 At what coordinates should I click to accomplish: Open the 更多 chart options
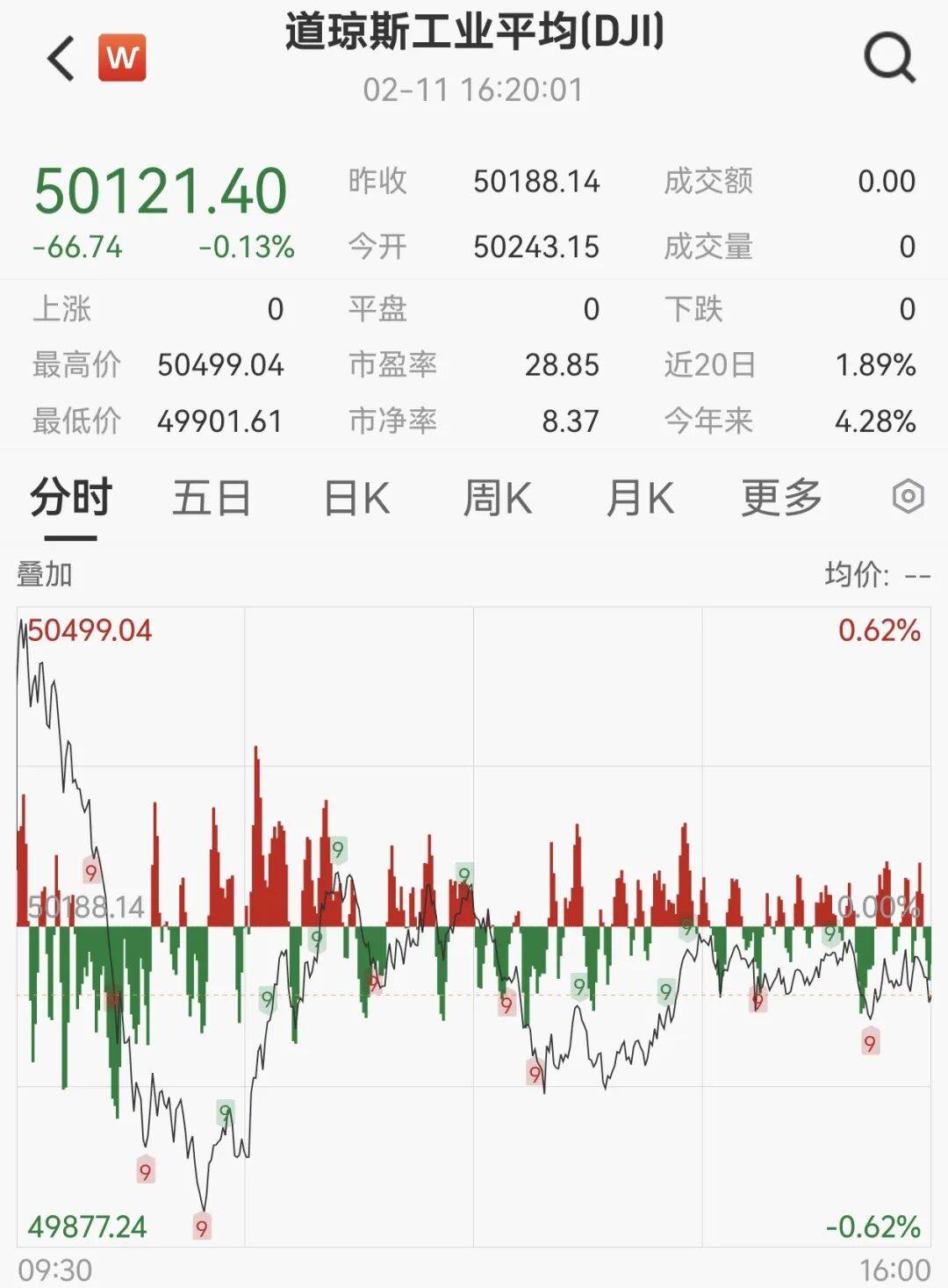click(781, 498)
